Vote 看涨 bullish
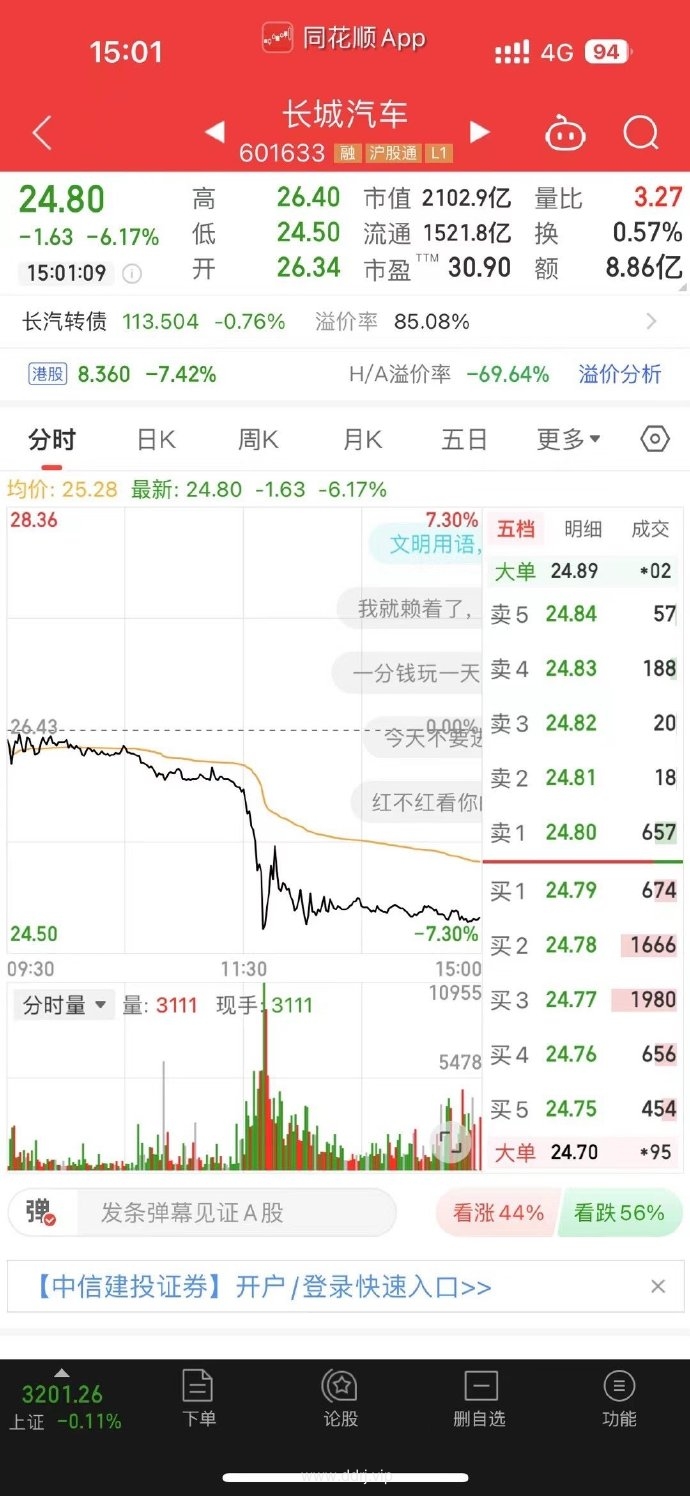 click(x=497, y=1213)
